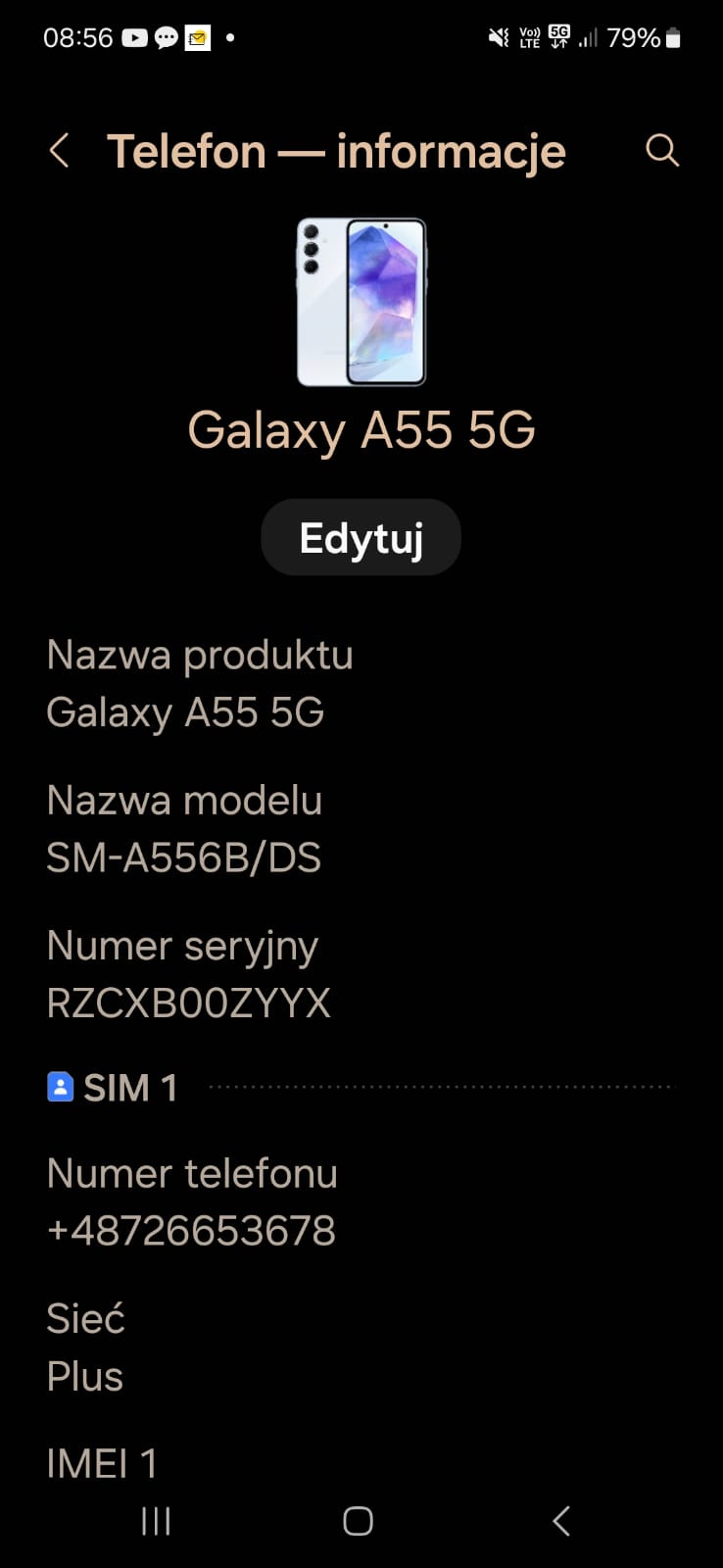Image resolution: width=723 pixels, height=1568 pixels.
Task: Go to the home screen
Action: (x=358, y=1521)
